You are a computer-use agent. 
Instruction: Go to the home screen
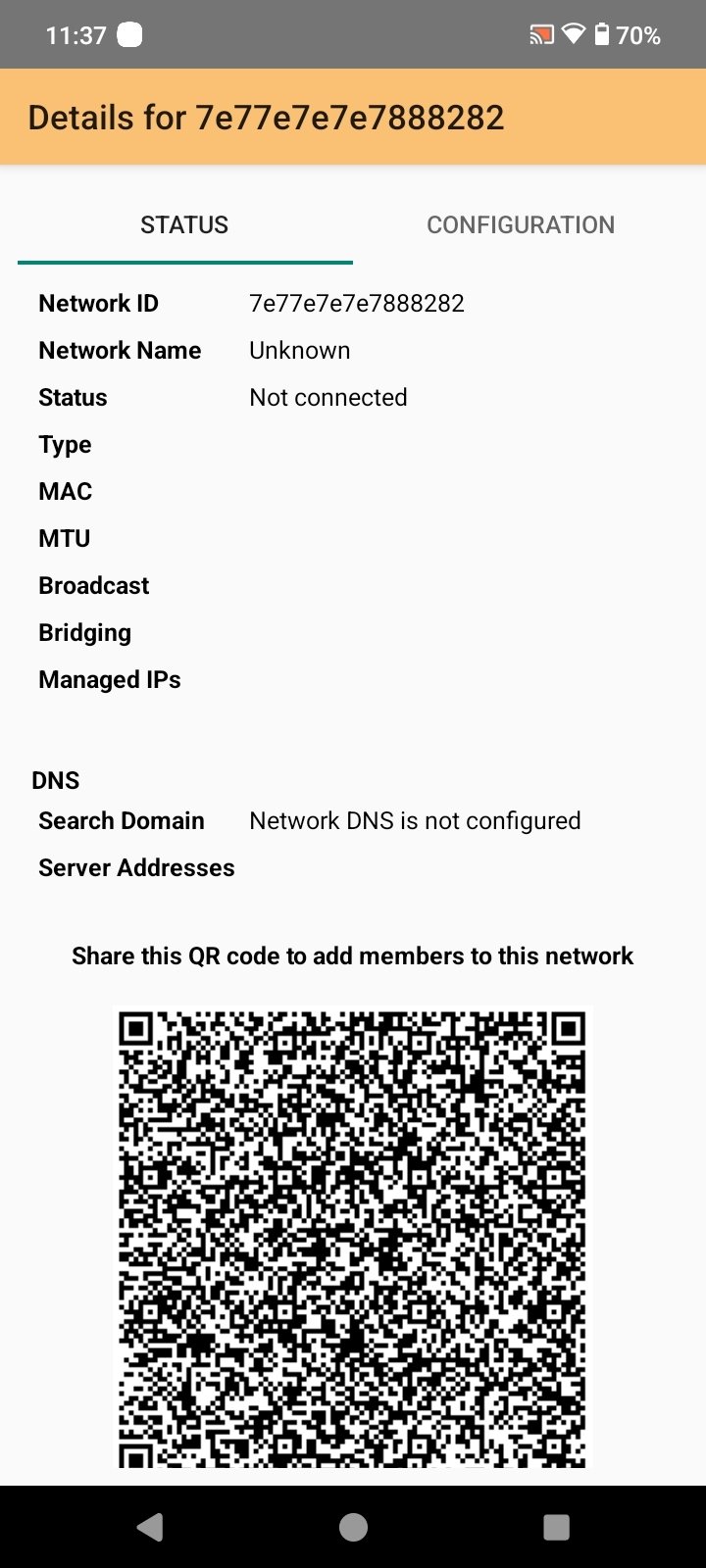click(353, 1527)
